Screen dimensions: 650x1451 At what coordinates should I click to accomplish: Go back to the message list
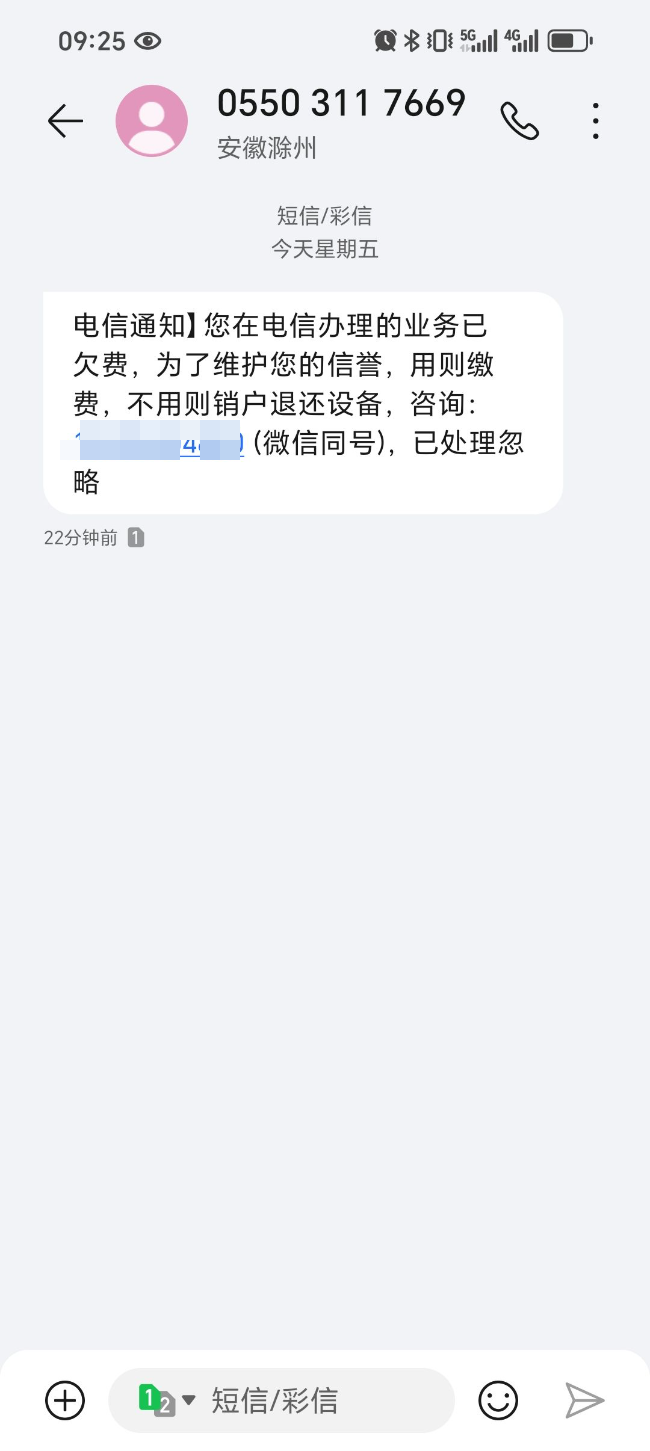pos(65,121)
